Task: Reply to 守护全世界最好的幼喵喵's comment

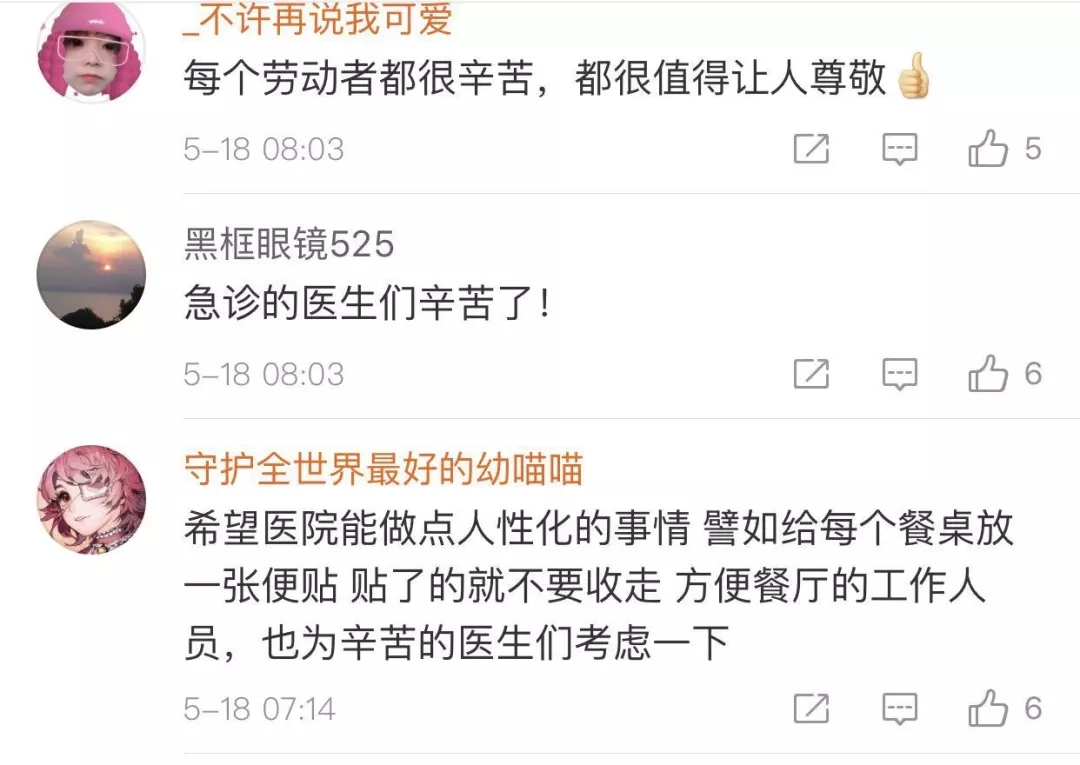Action: pos(900,708)
